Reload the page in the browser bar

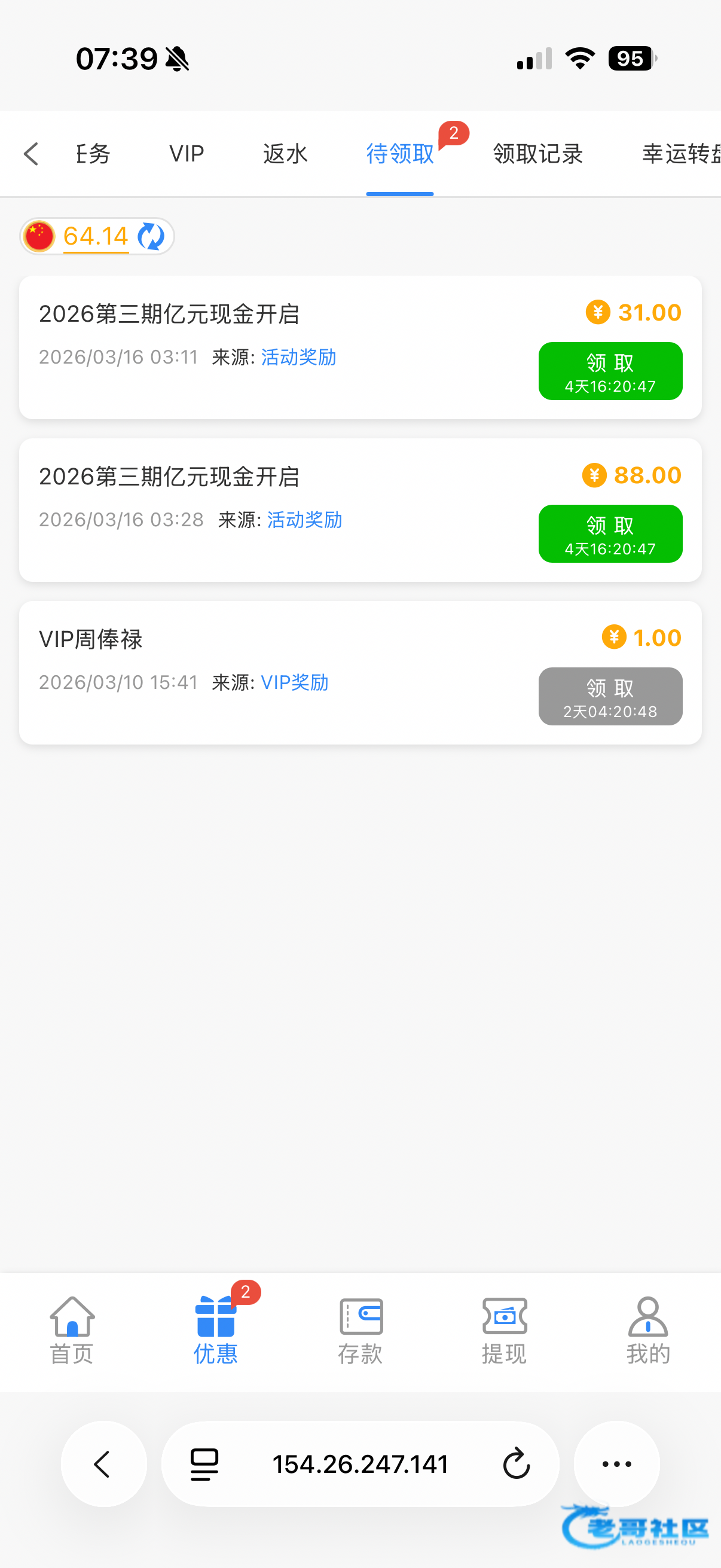pyautogui.click(x=517, y=1464)
